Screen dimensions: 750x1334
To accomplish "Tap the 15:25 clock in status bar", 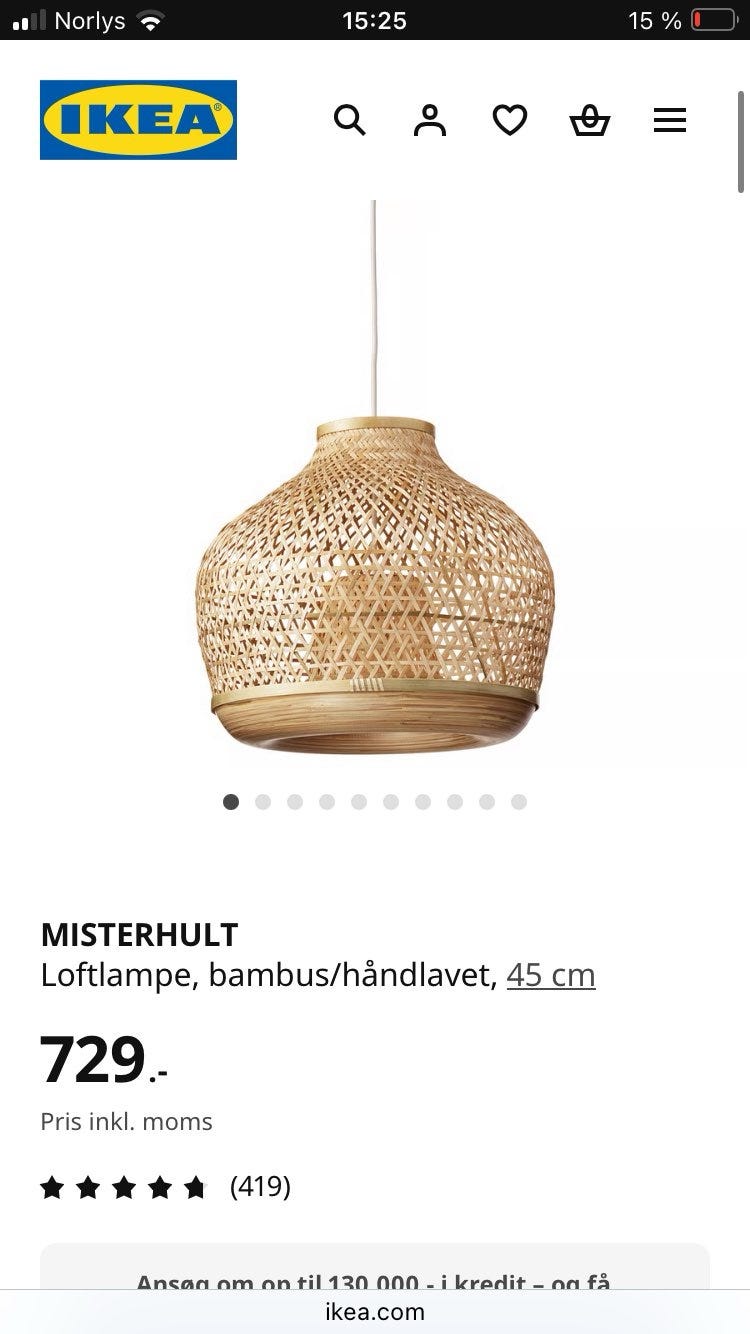I will point(375,20).
